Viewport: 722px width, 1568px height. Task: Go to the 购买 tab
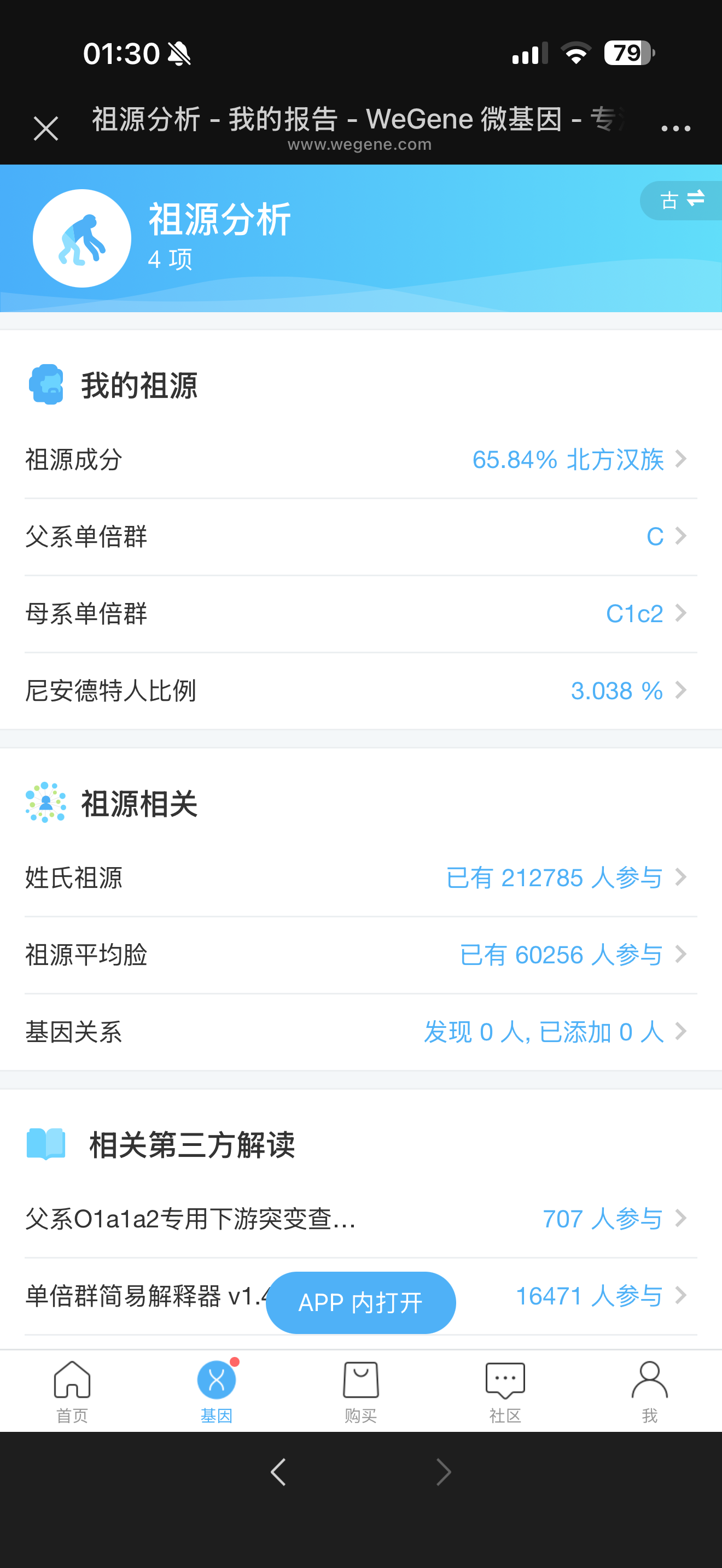pos(360,1391)
